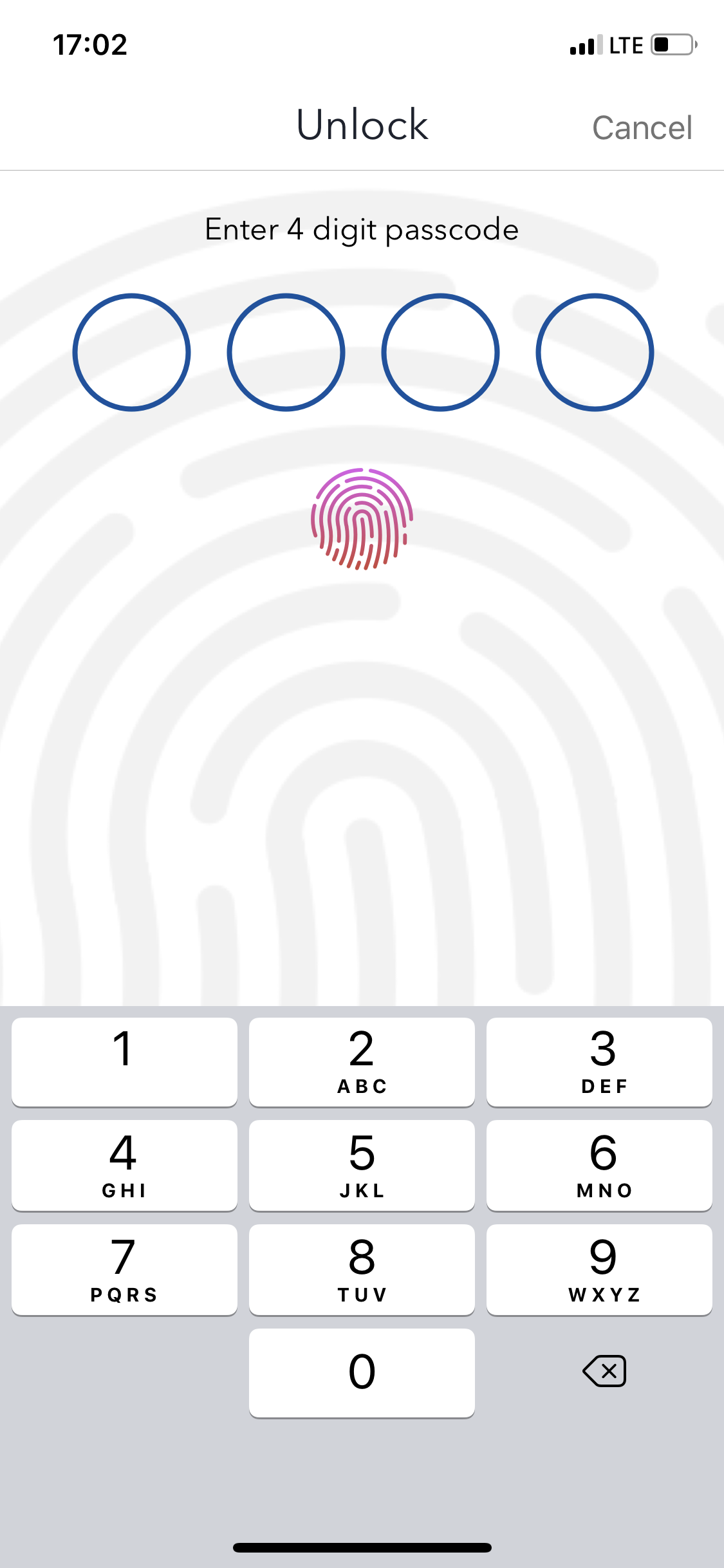
Task: Enter digit 1 on the keypad
Action: (x=124, y=1061)
